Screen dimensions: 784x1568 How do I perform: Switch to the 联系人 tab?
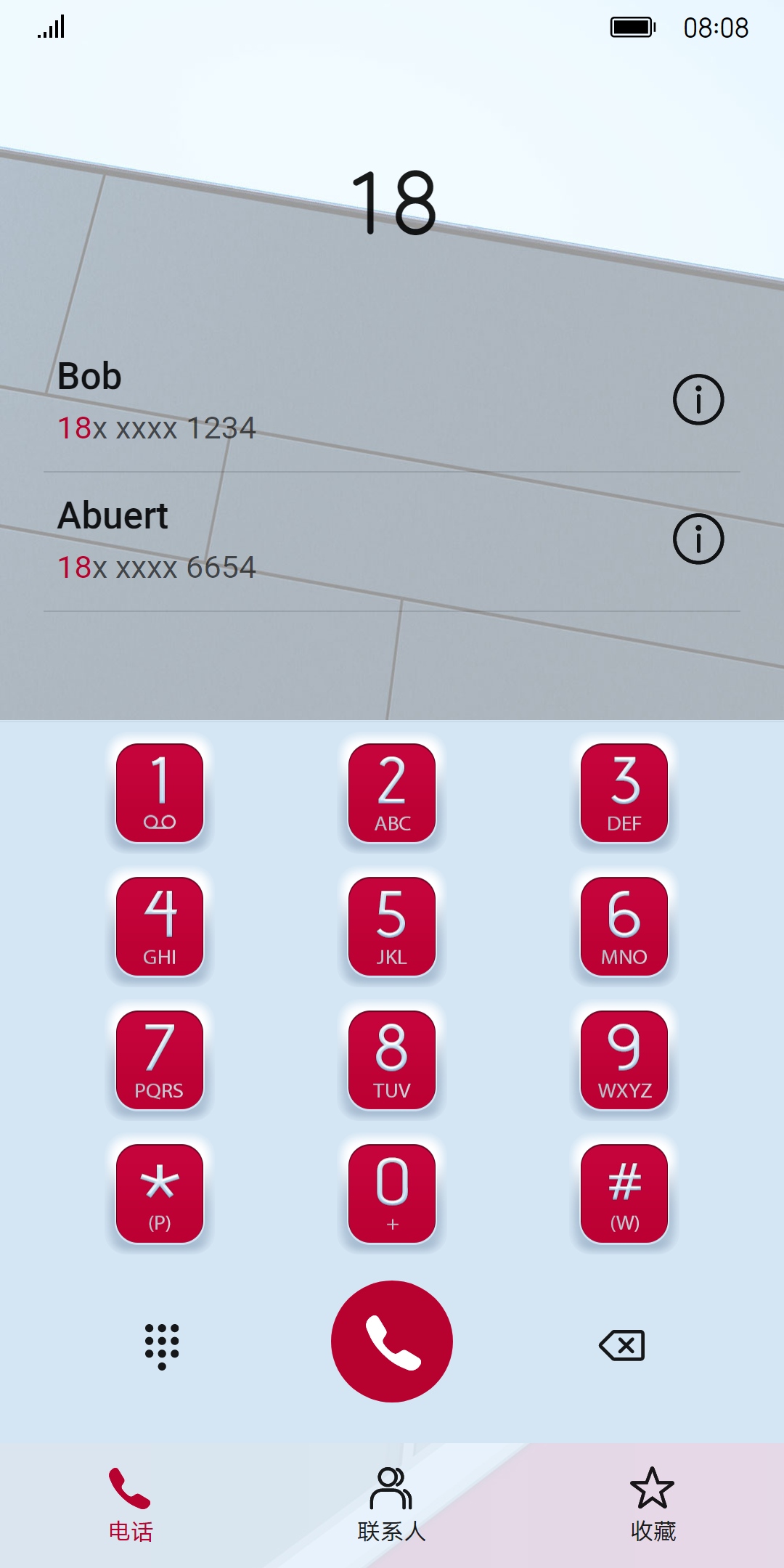pos(392,1504)
